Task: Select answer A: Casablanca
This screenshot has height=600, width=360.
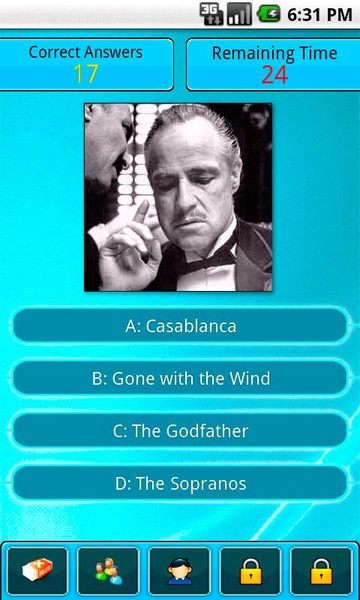Action: pyautogui.click(x=180, y=326)
